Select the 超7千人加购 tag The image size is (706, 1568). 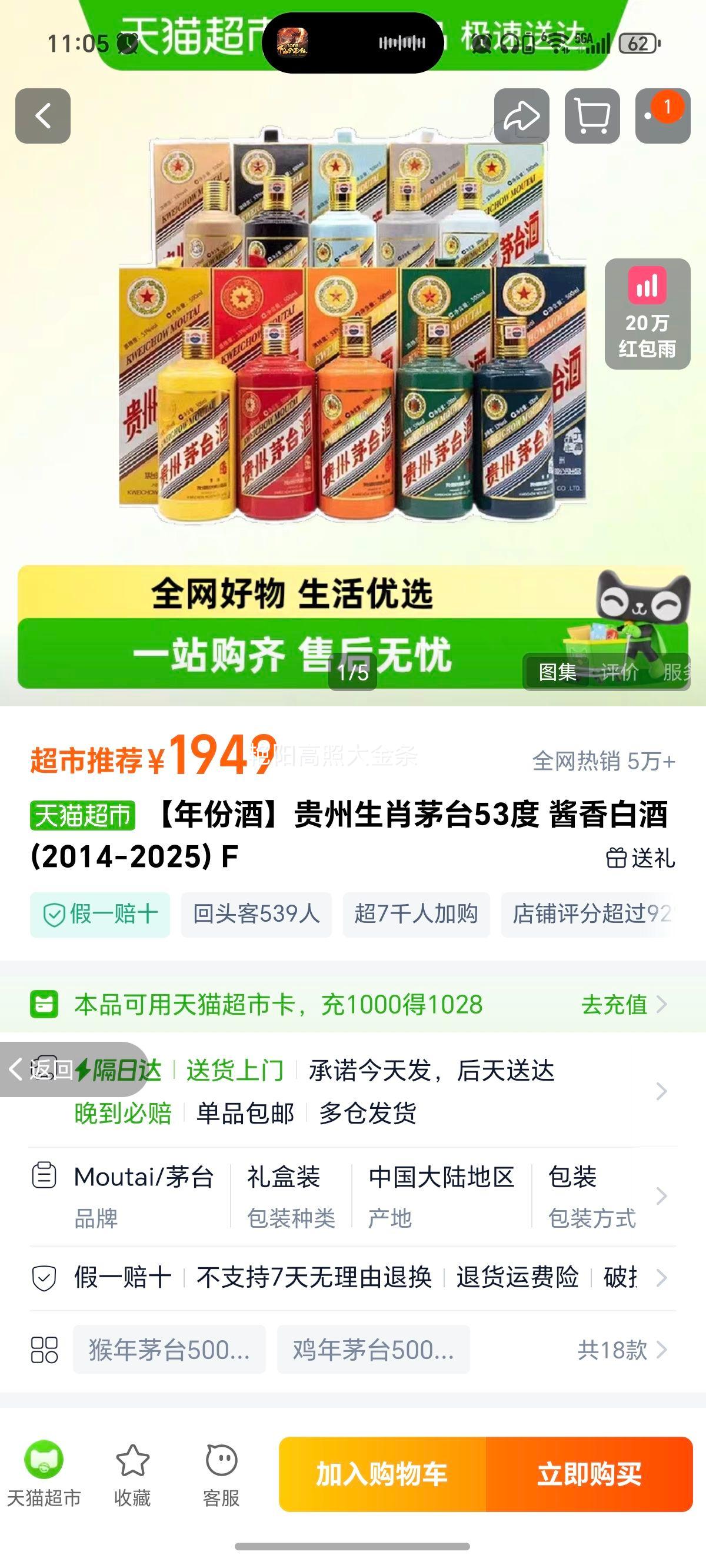pos(417,915)
